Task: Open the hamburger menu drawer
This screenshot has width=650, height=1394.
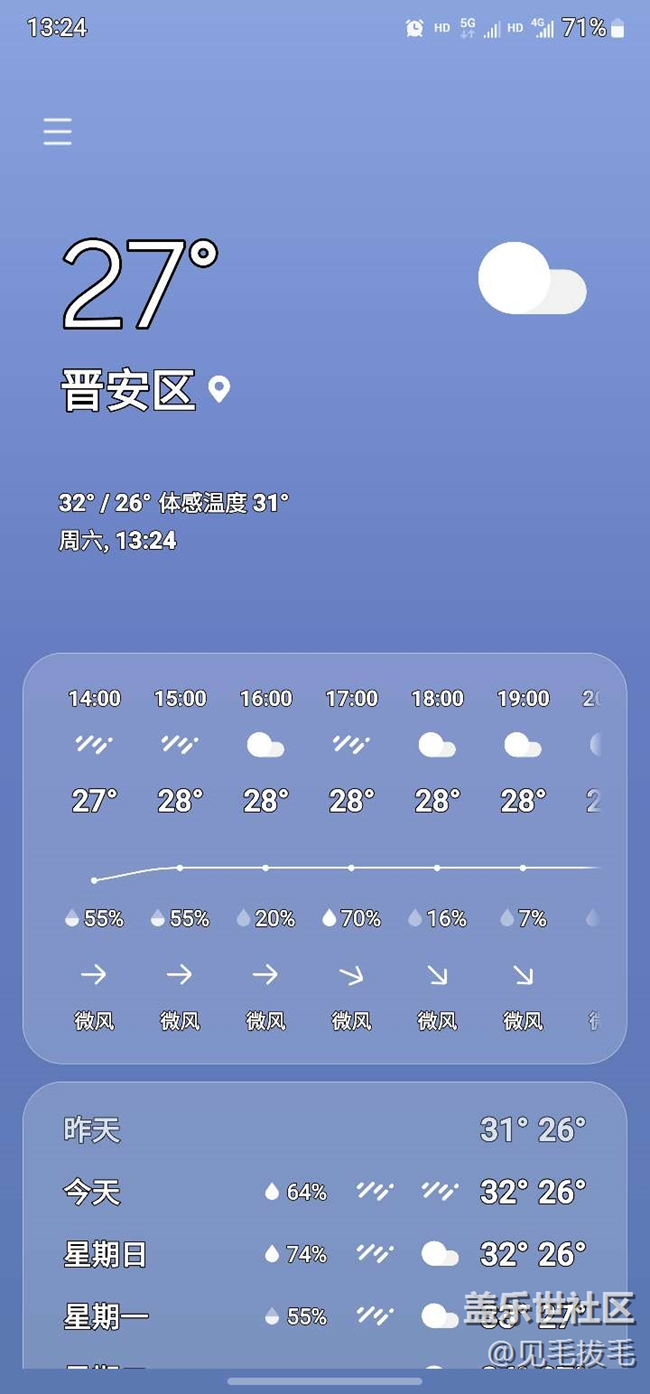Action: [x=57, y=132]
